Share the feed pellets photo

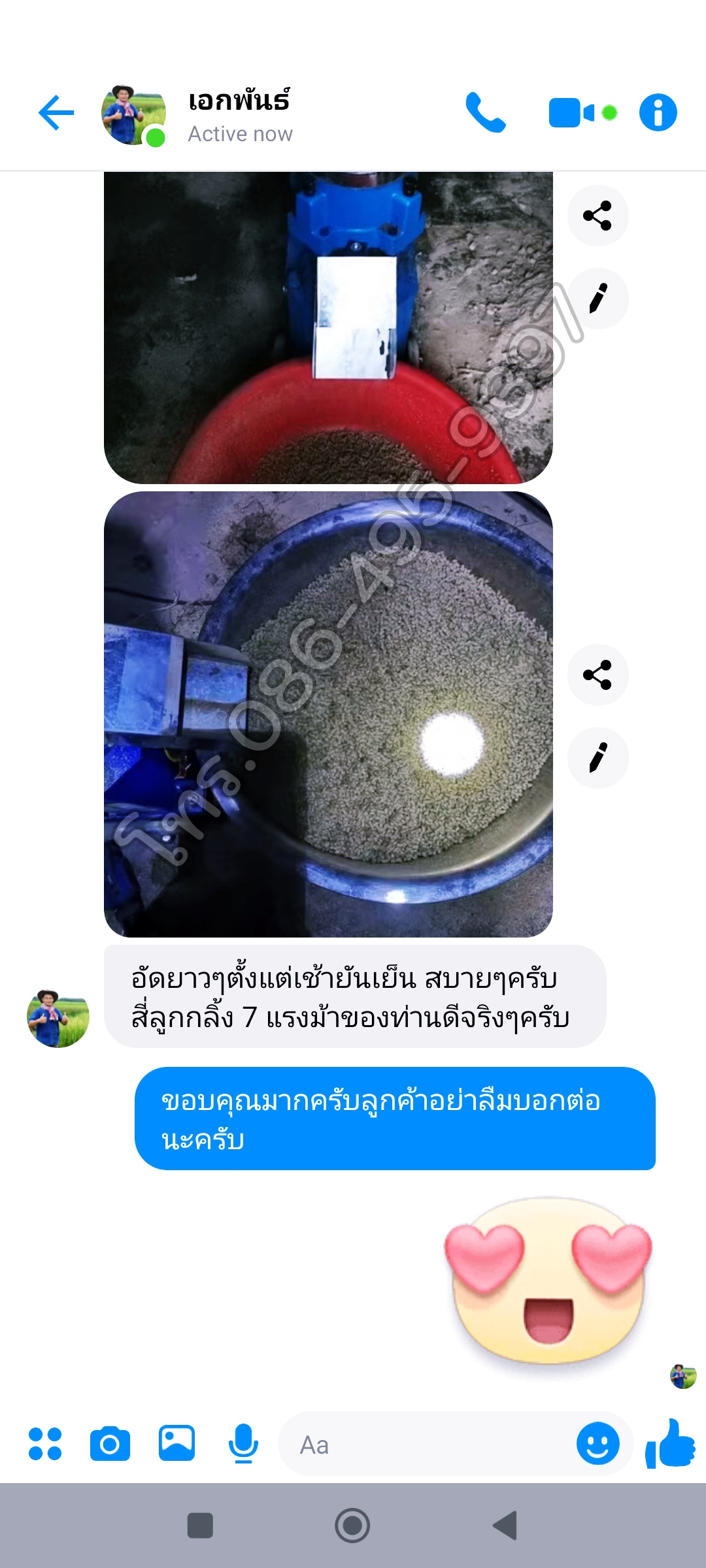(597, 675)
